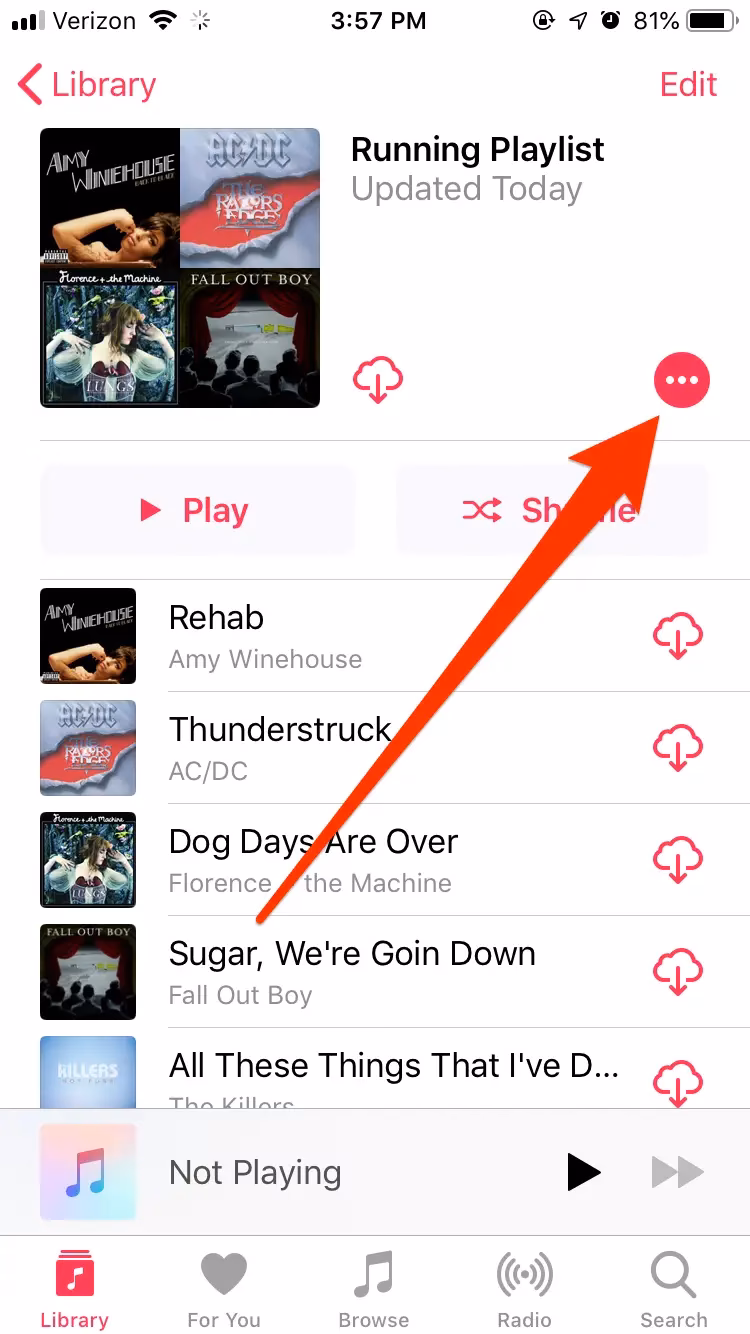Viewport: 750px width, 1334px height.
Task: Download Thunderstruck by AC/DC
Action: 677,748
